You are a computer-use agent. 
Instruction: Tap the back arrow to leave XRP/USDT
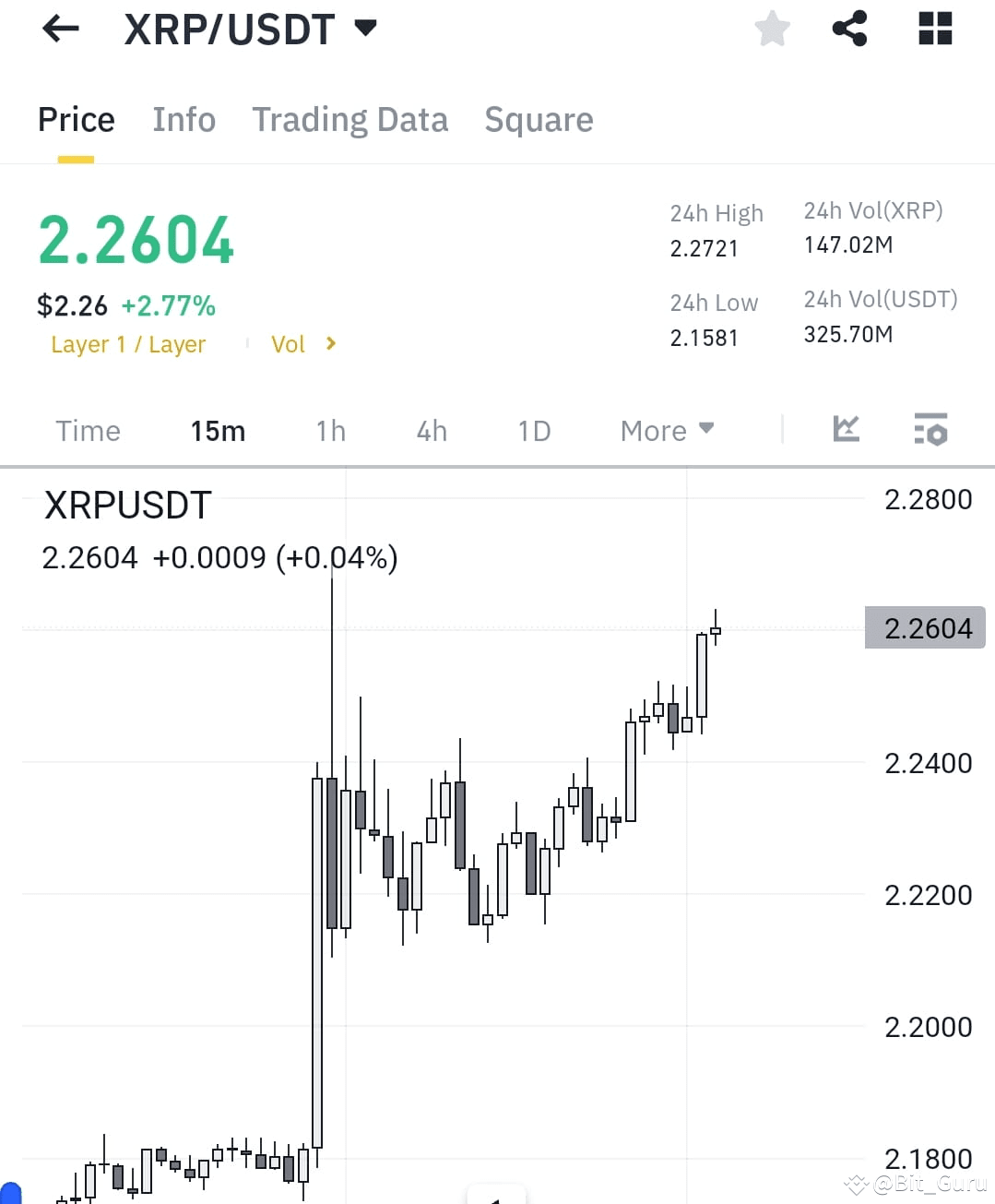pyautogui.click(x=59, y=29)
